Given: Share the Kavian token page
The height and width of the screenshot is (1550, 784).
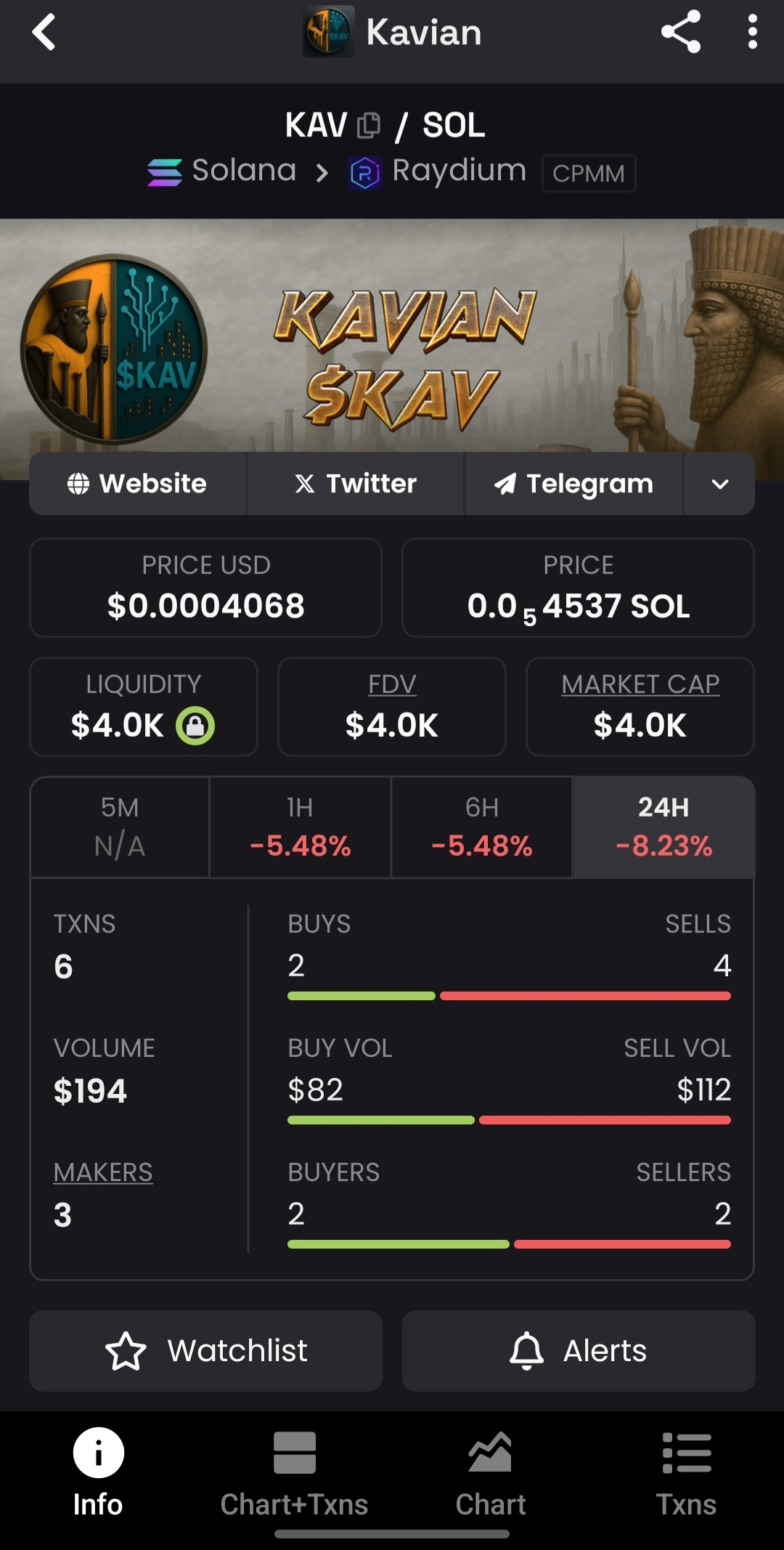Looking at the screenshot, I should point(680,32).
